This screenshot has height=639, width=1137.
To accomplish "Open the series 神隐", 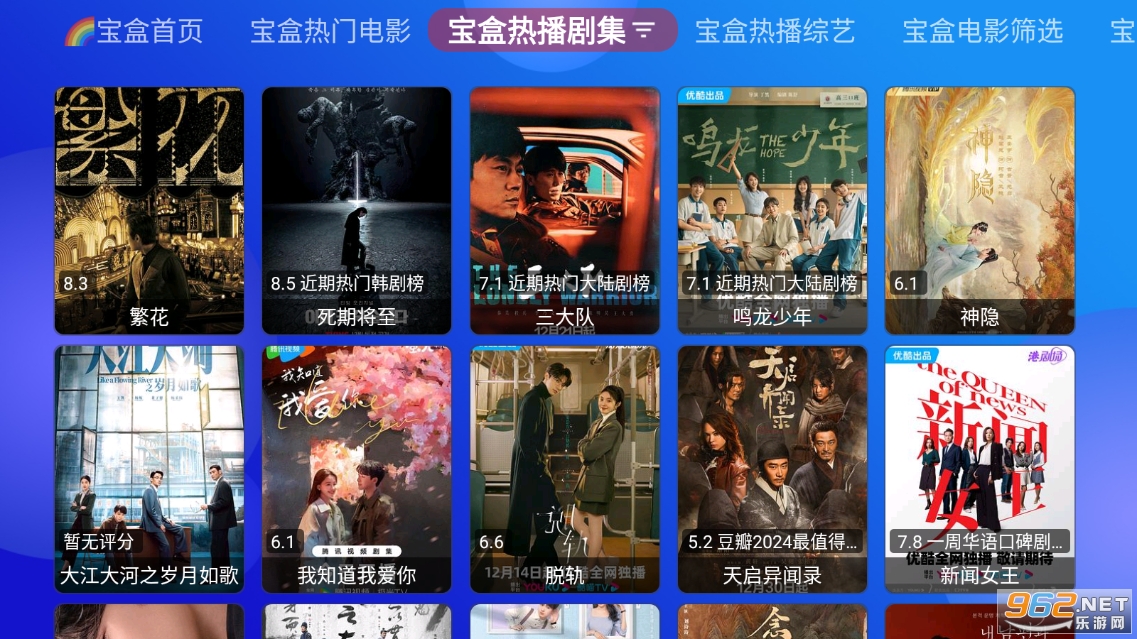I will [979, 210].
